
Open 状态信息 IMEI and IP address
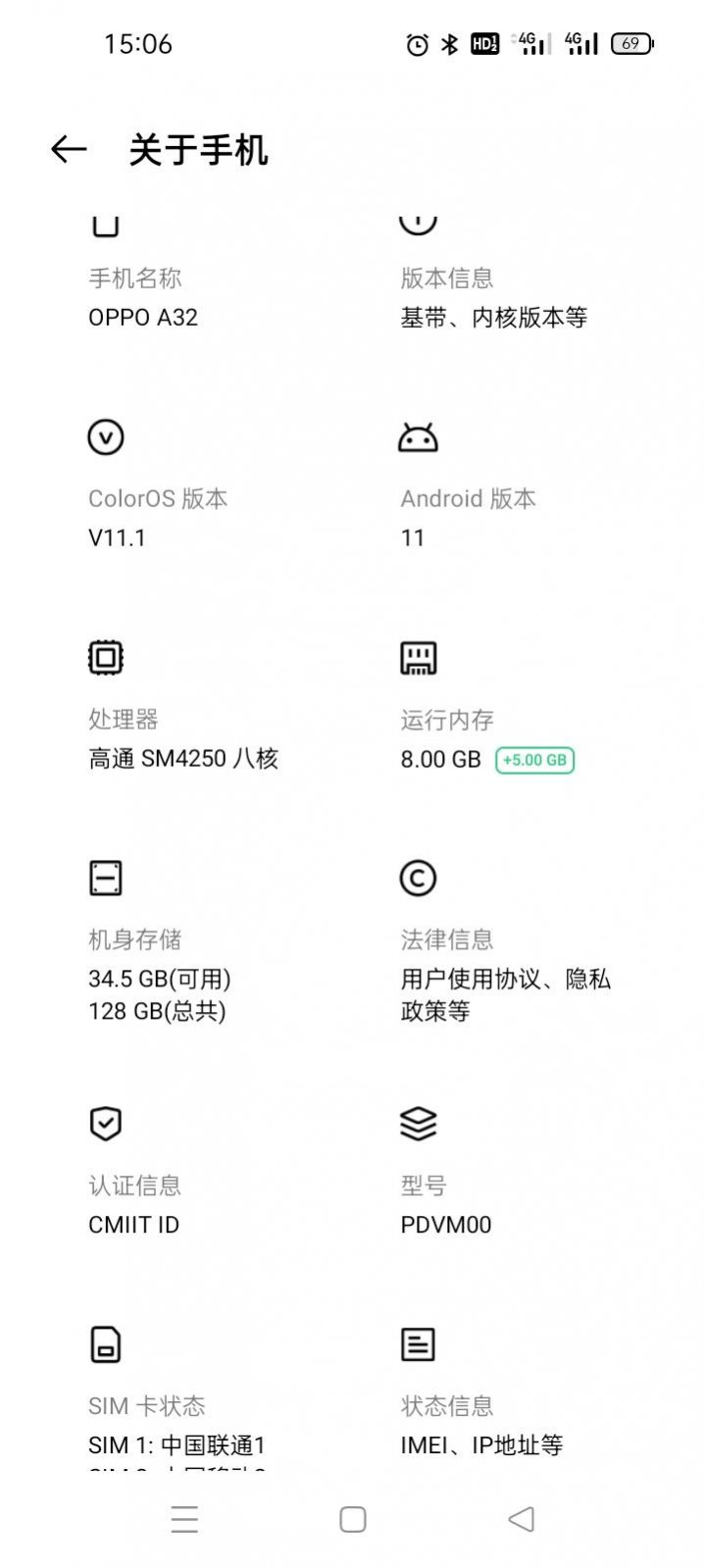[x=481, y=1425]
